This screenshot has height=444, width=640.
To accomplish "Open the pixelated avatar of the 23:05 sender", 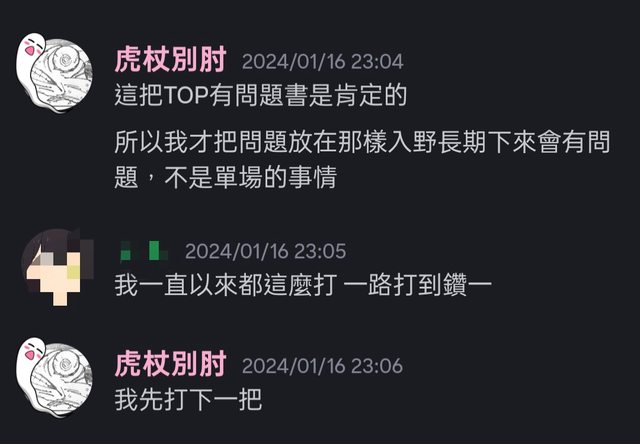I will pyautogui.click(x=55, y=264).
